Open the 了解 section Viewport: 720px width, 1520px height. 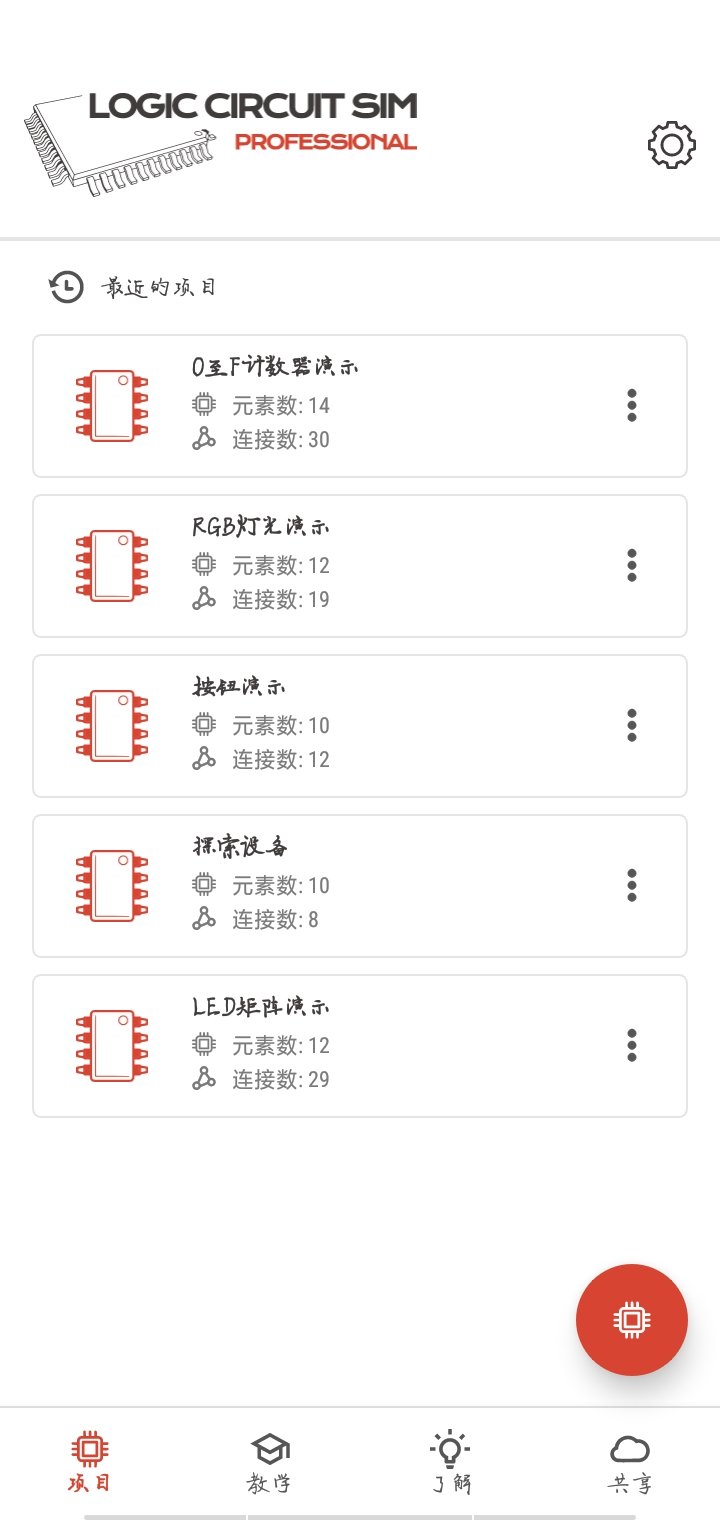click(448, 1462)
